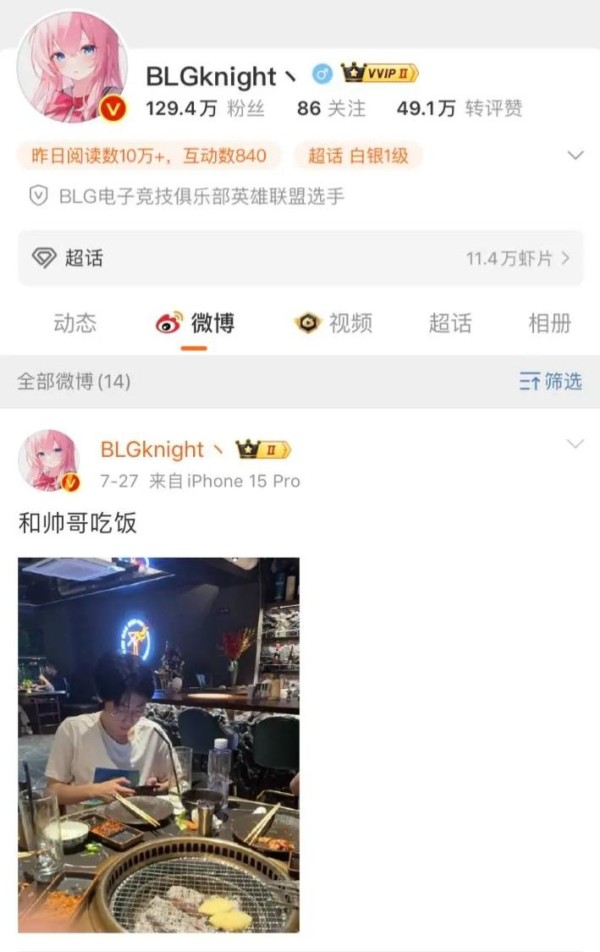Select the 微博 tab
The width and height of the screenshot is (600, 952).
pyautogui.click(x=195, y=323)
